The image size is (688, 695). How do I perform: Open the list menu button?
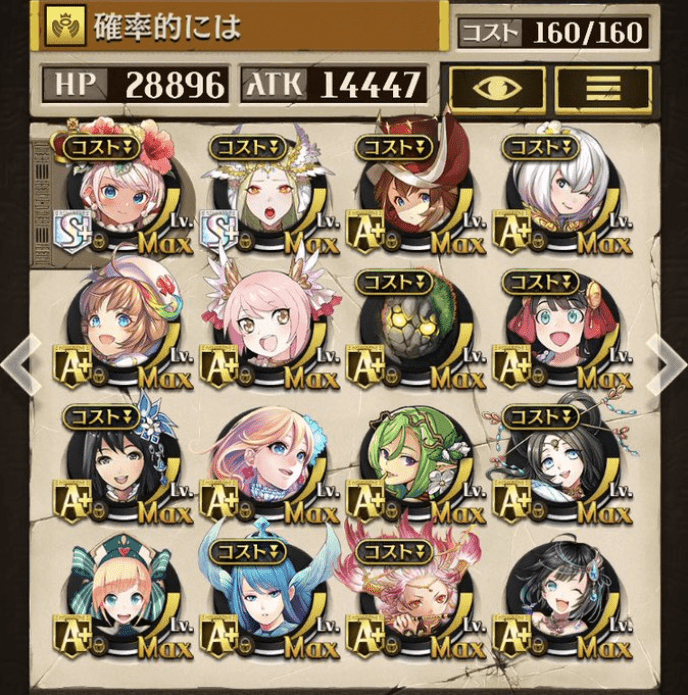pos(602,88)
